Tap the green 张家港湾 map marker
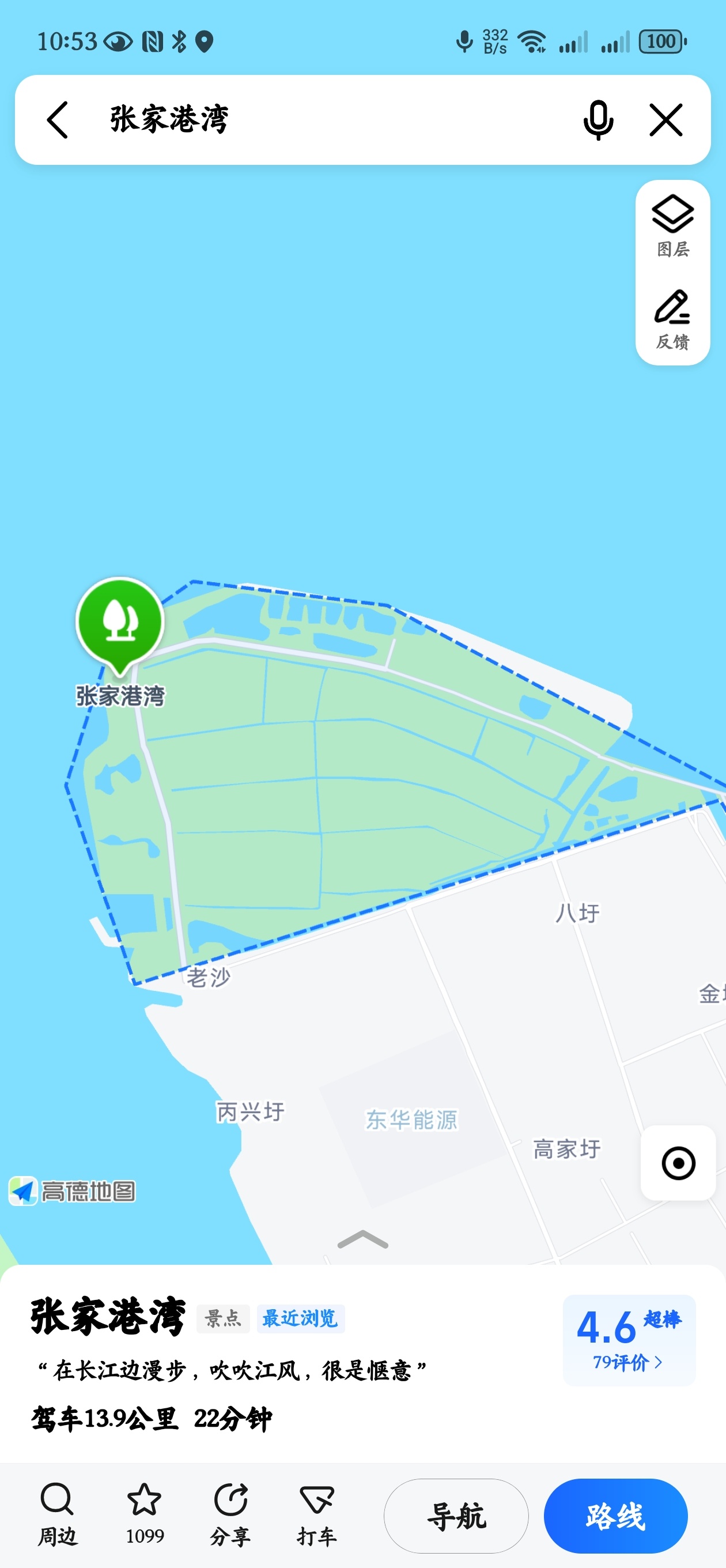Viewport: 726px width, 1568px height. click(x=120, y=623)
